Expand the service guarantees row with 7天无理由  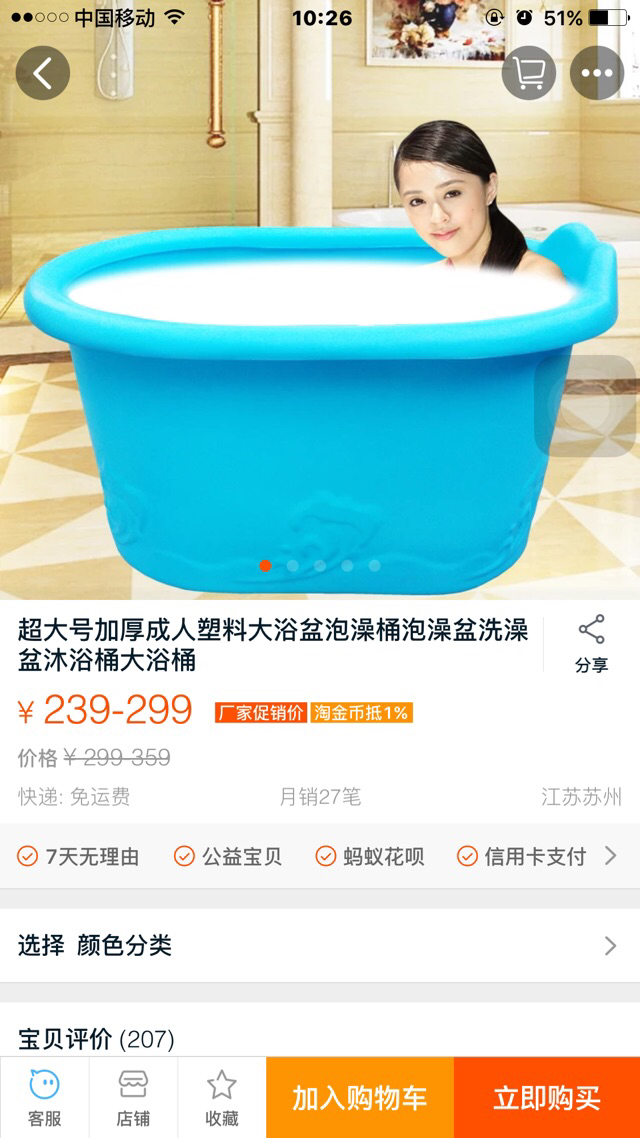click(610, 856)
